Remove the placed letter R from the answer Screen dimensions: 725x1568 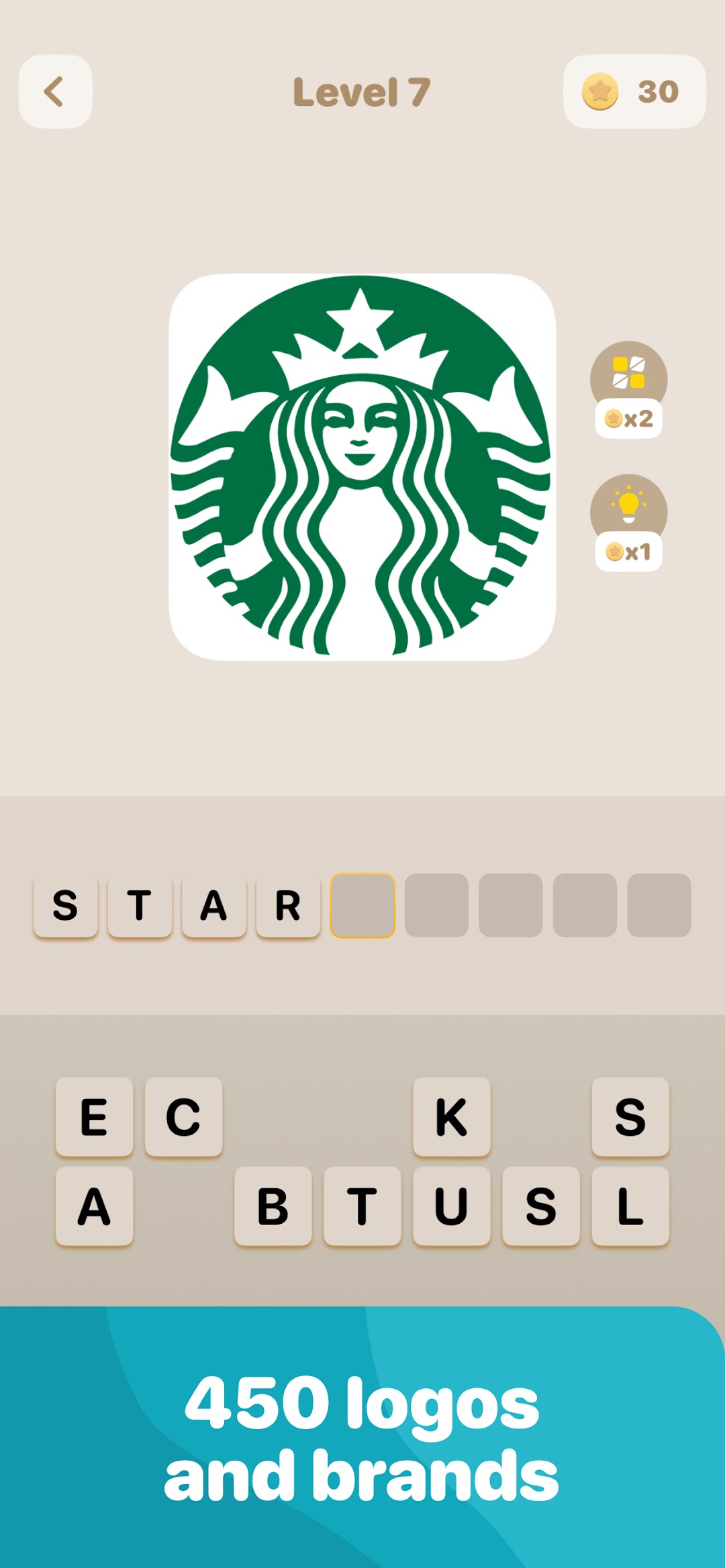[x=288, y=905]
